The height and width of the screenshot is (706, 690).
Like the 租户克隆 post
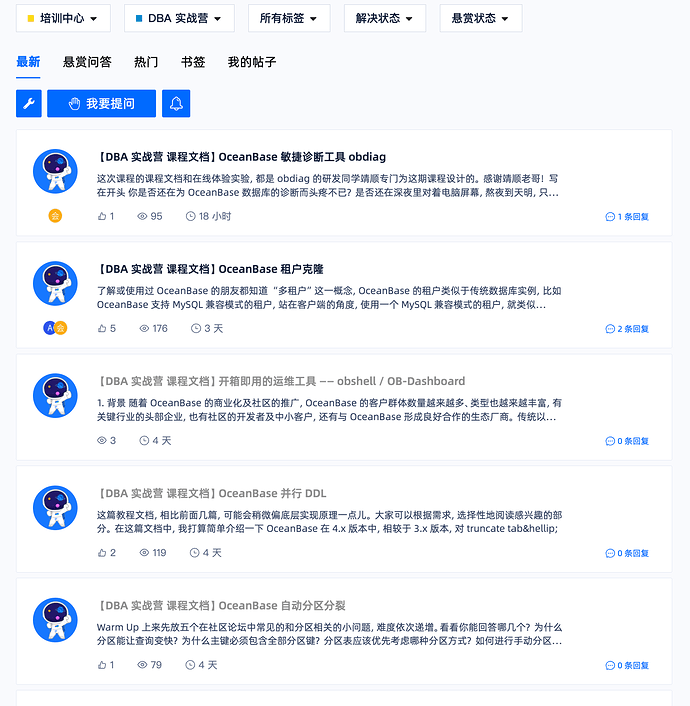click(102, 328)
